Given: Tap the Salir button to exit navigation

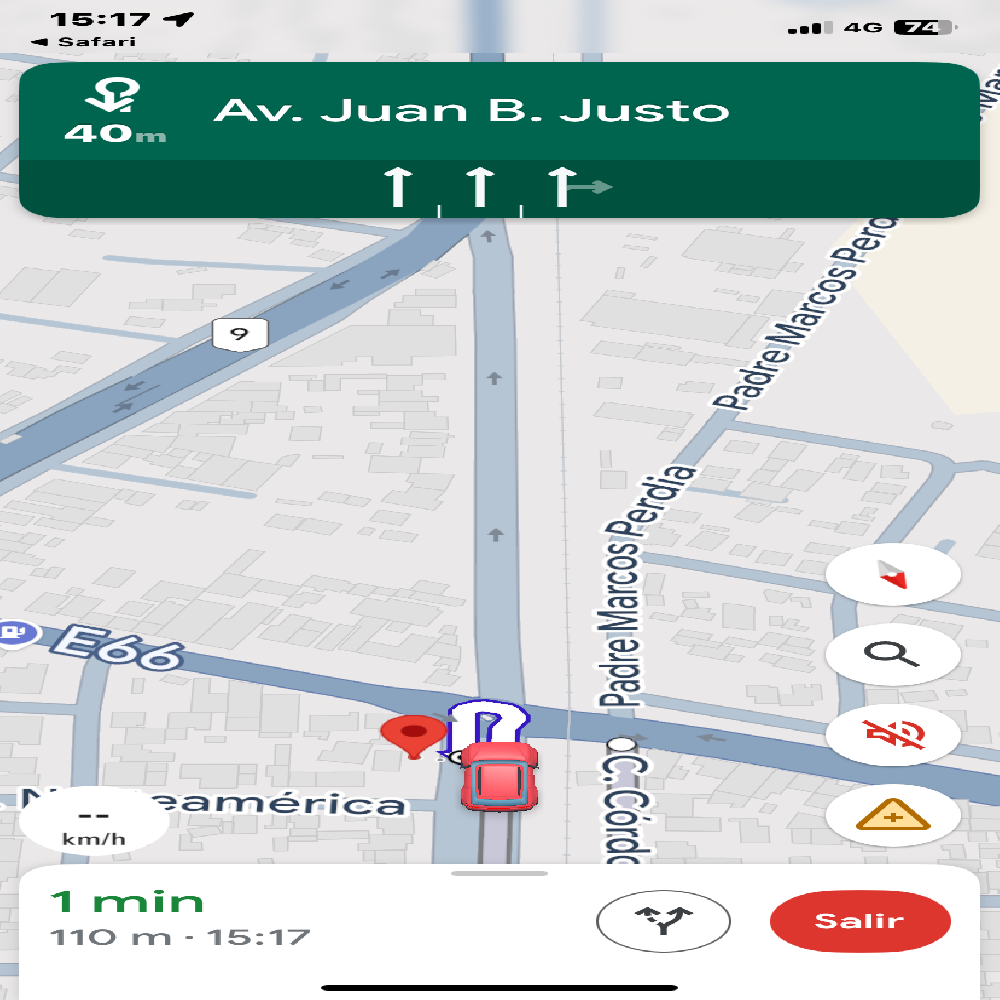Looking at the screenshot, I should point(859,921).
